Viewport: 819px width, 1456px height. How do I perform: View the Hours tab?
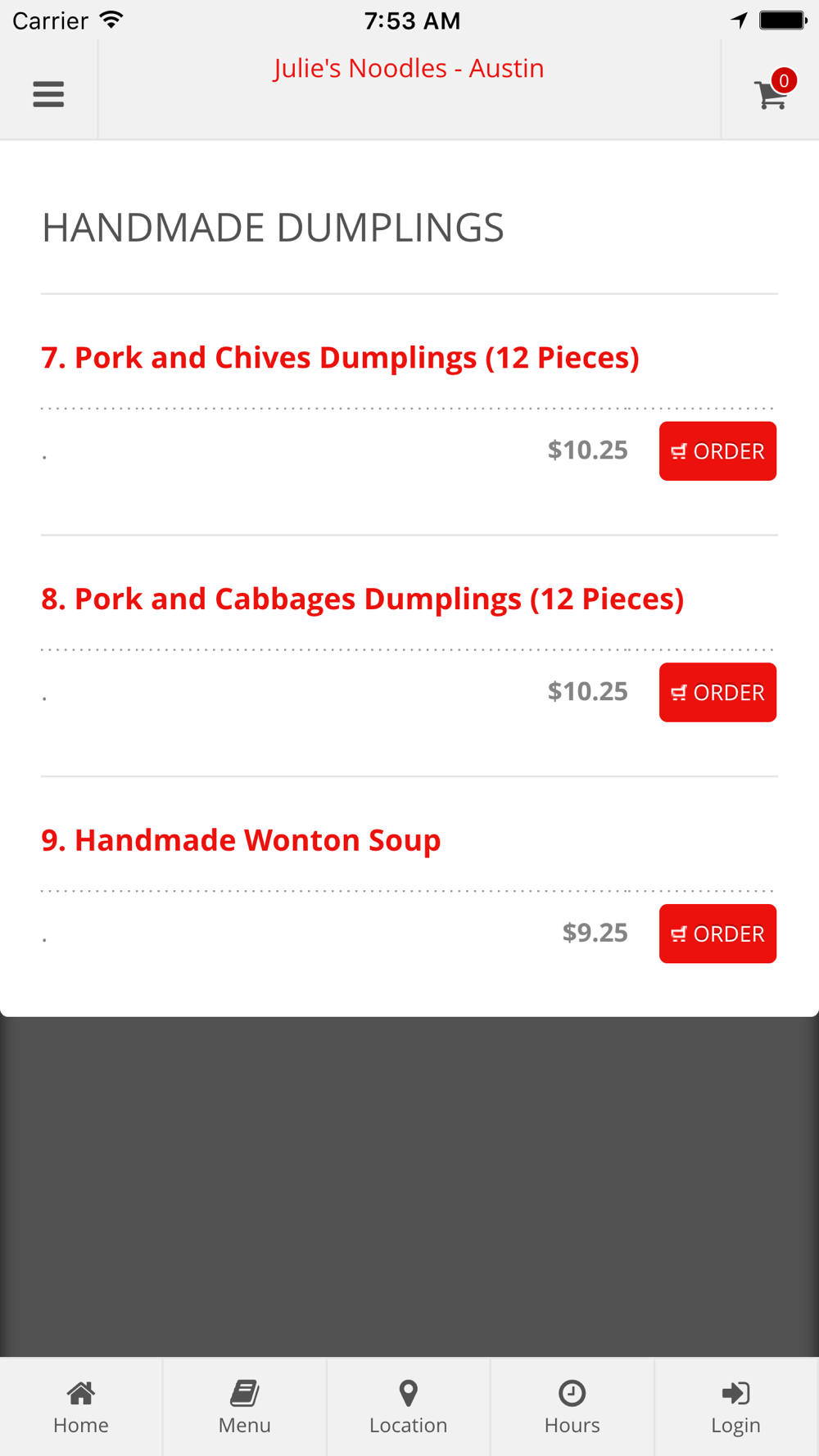[x=572, y=1407]
